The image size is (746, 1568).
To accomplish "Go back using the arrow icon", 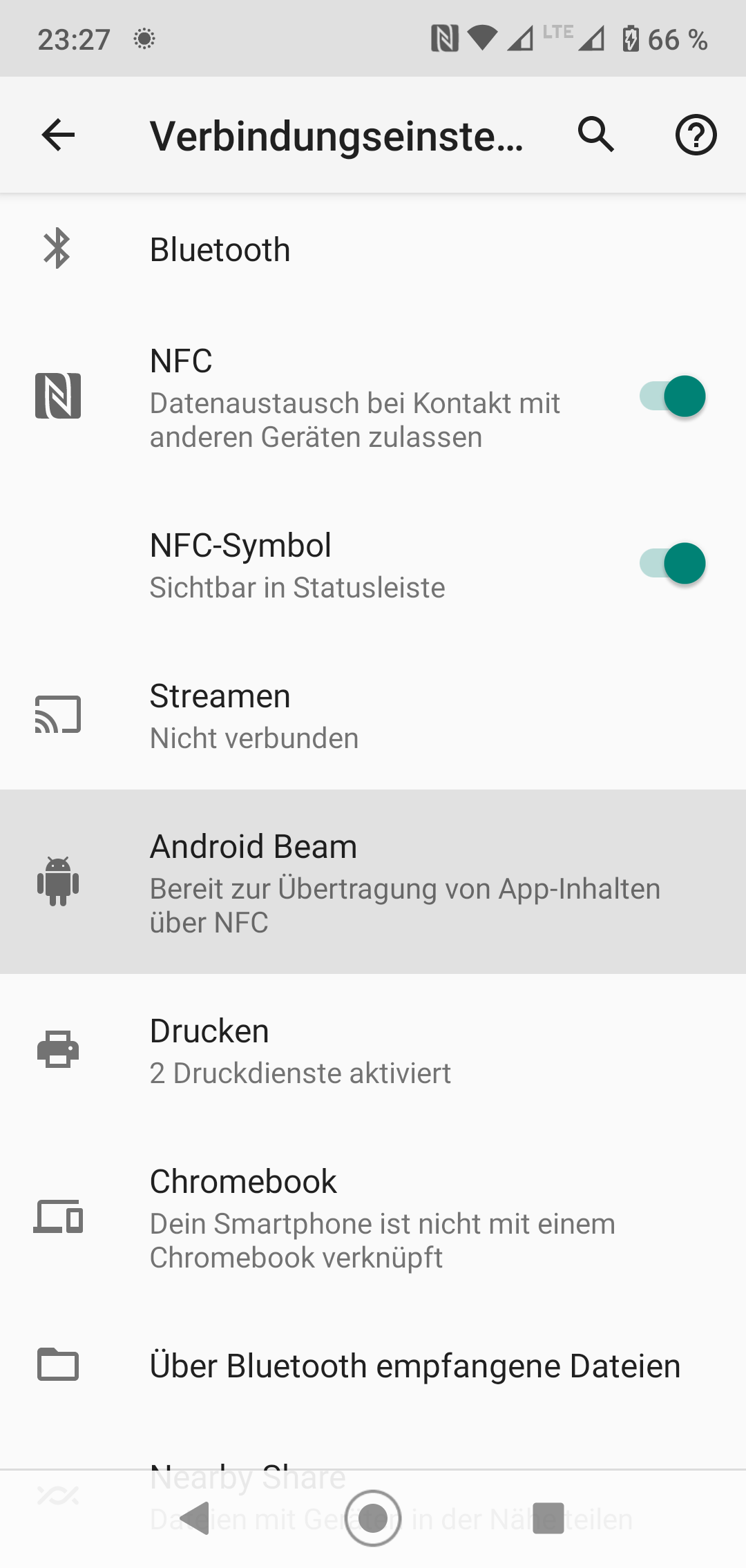I will click(58, 135).
